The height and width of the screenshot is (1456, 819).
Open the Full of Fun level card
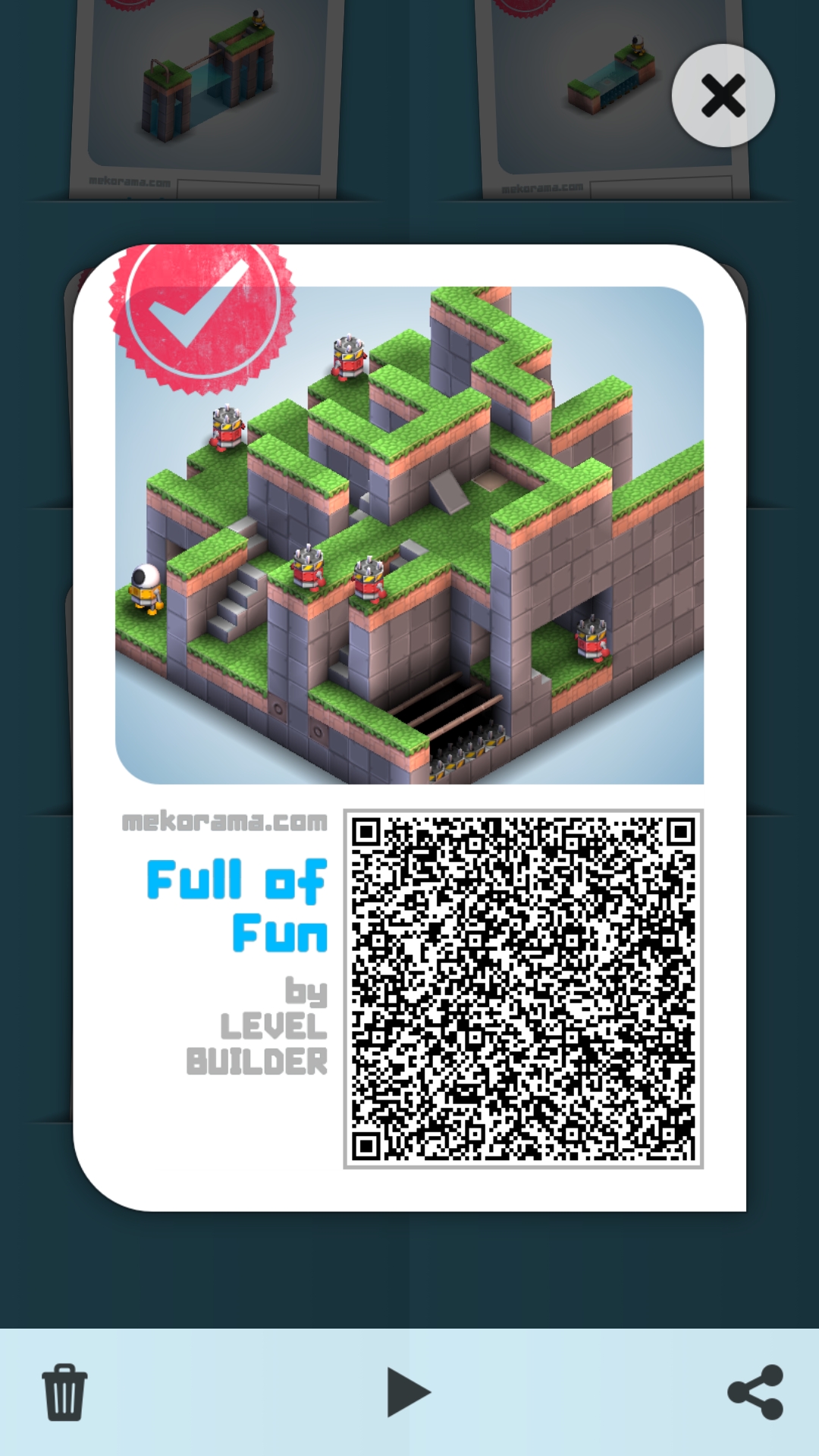[409, 727]
